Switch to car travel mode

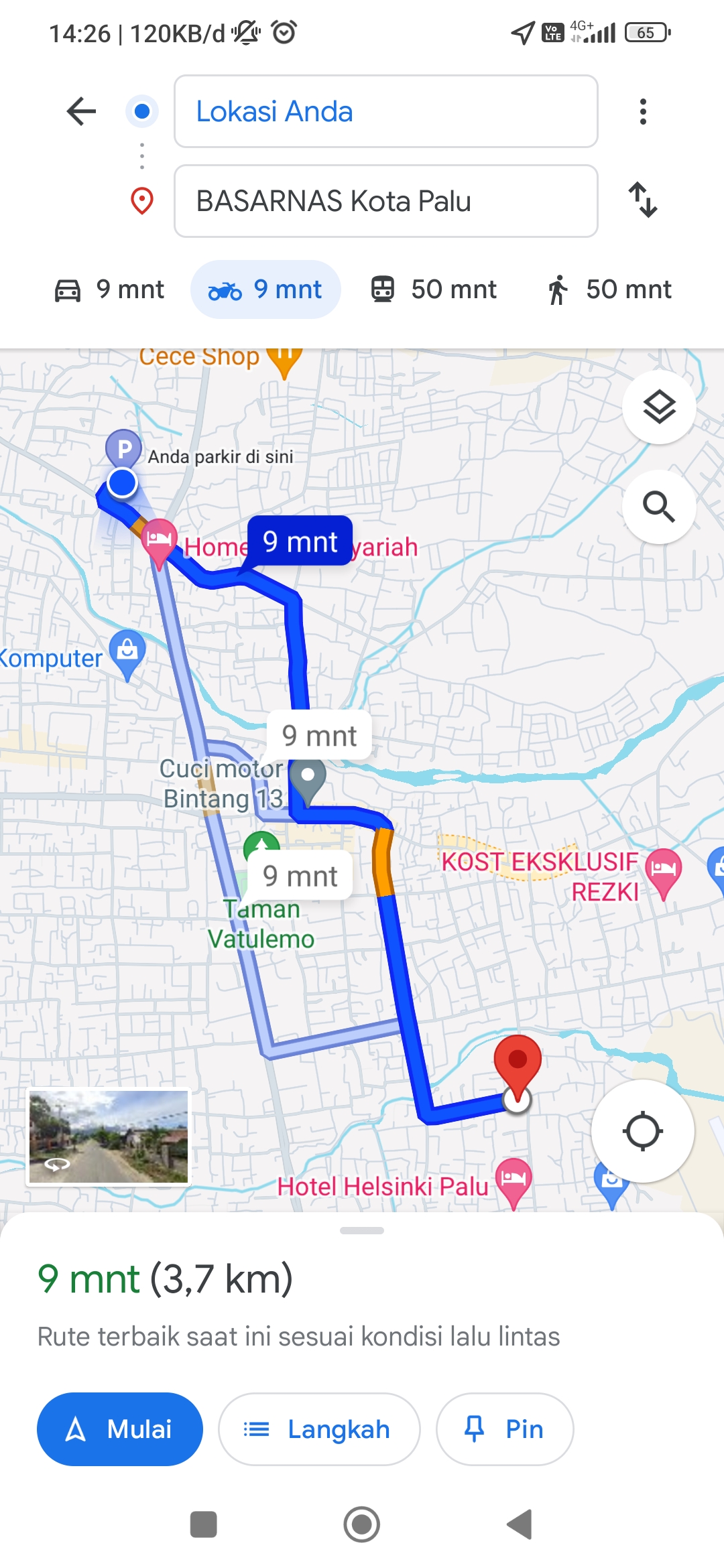(x=109, y=289)
